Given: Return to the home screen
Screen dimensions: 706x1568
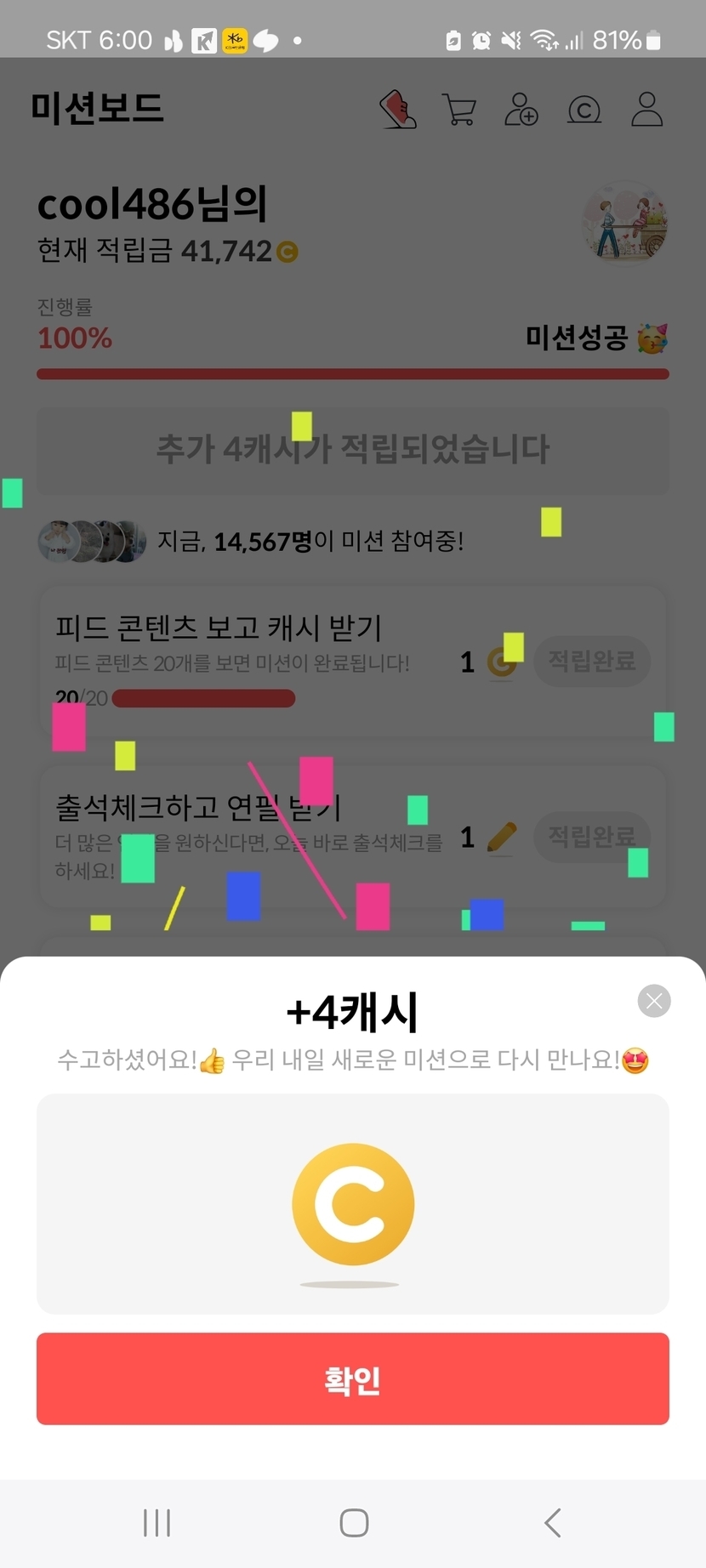Looking at the screenshot, I should tap(354, 1523).
